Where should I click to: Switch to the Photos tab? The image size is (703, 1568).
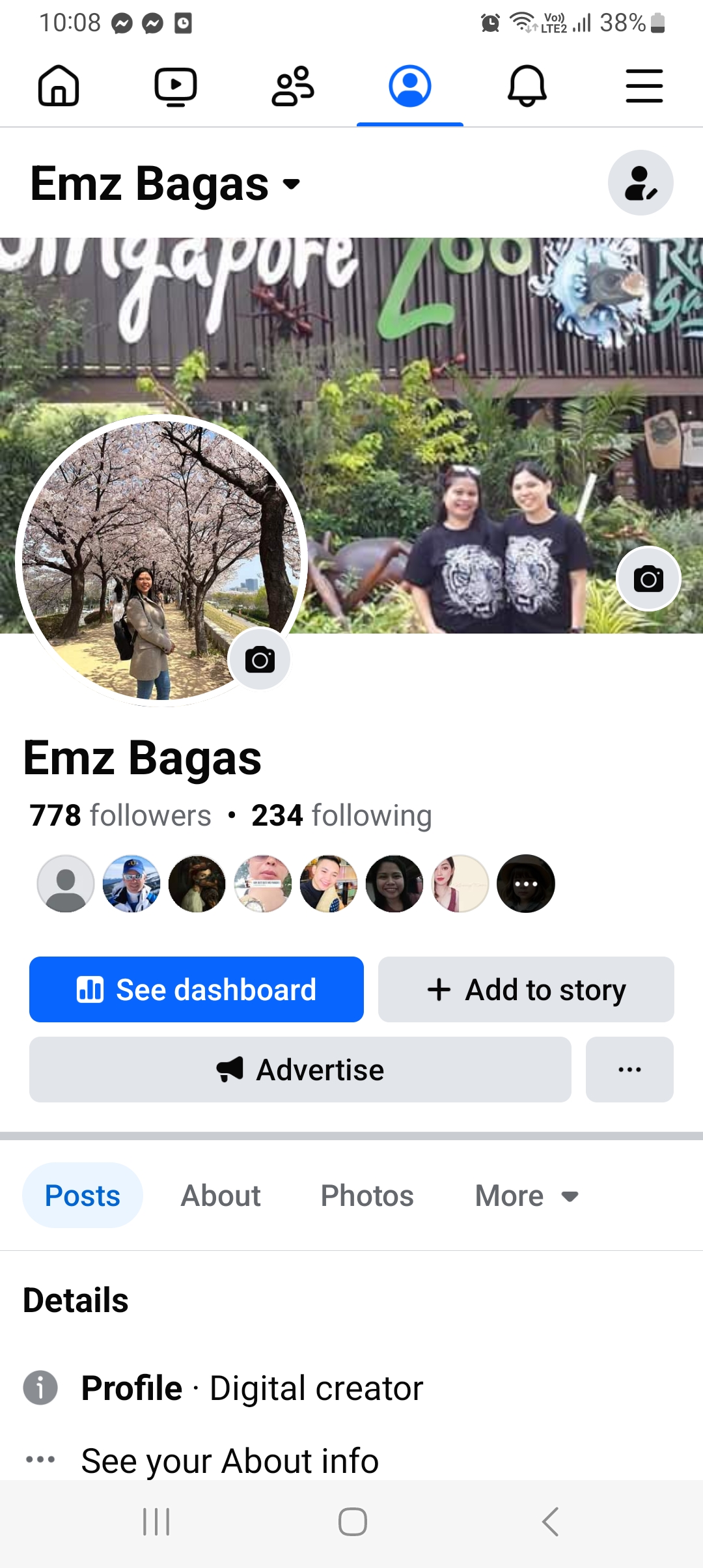click(x=367, y=1196)
